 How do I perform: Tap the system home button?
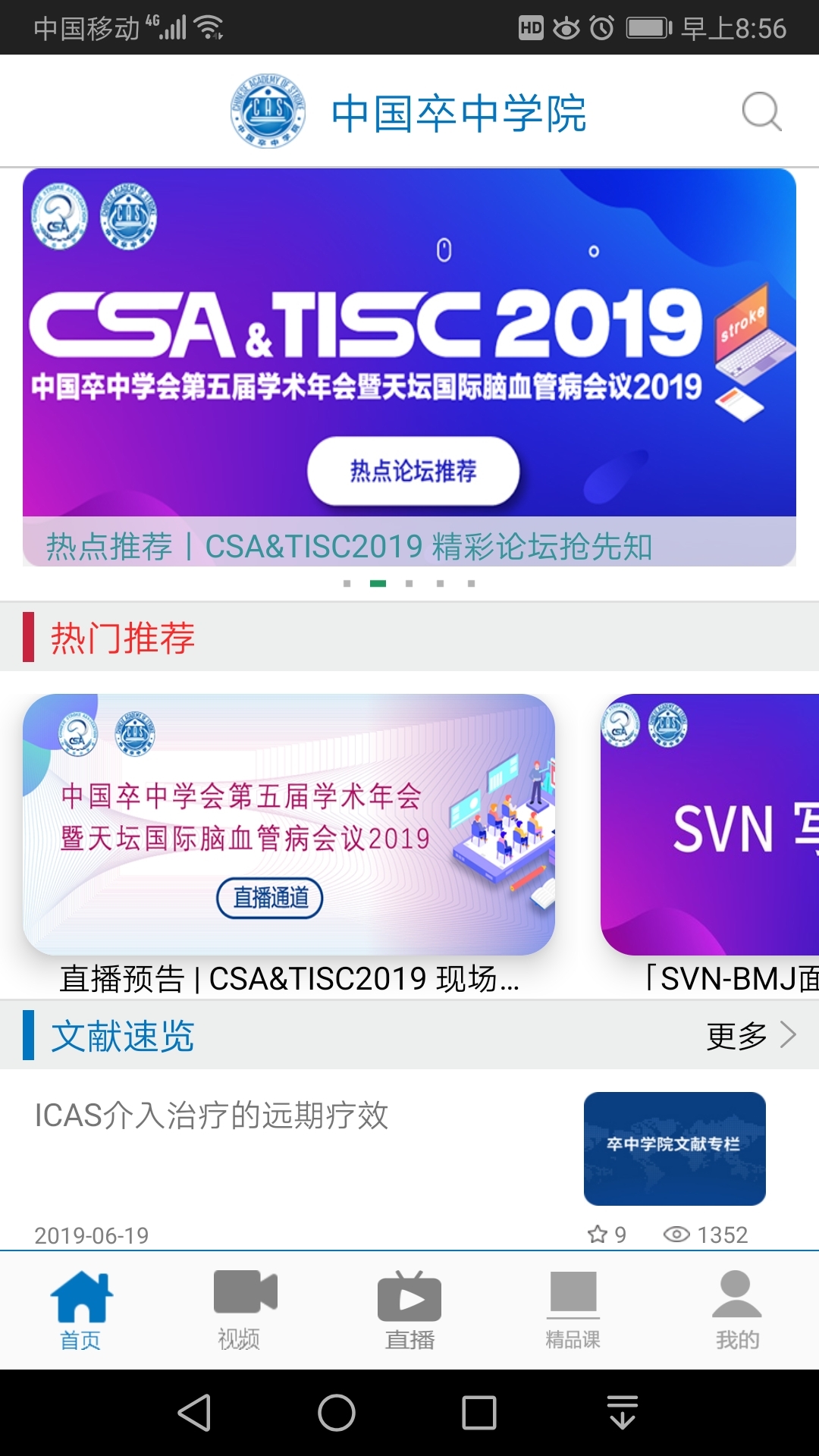(337, 1413)
